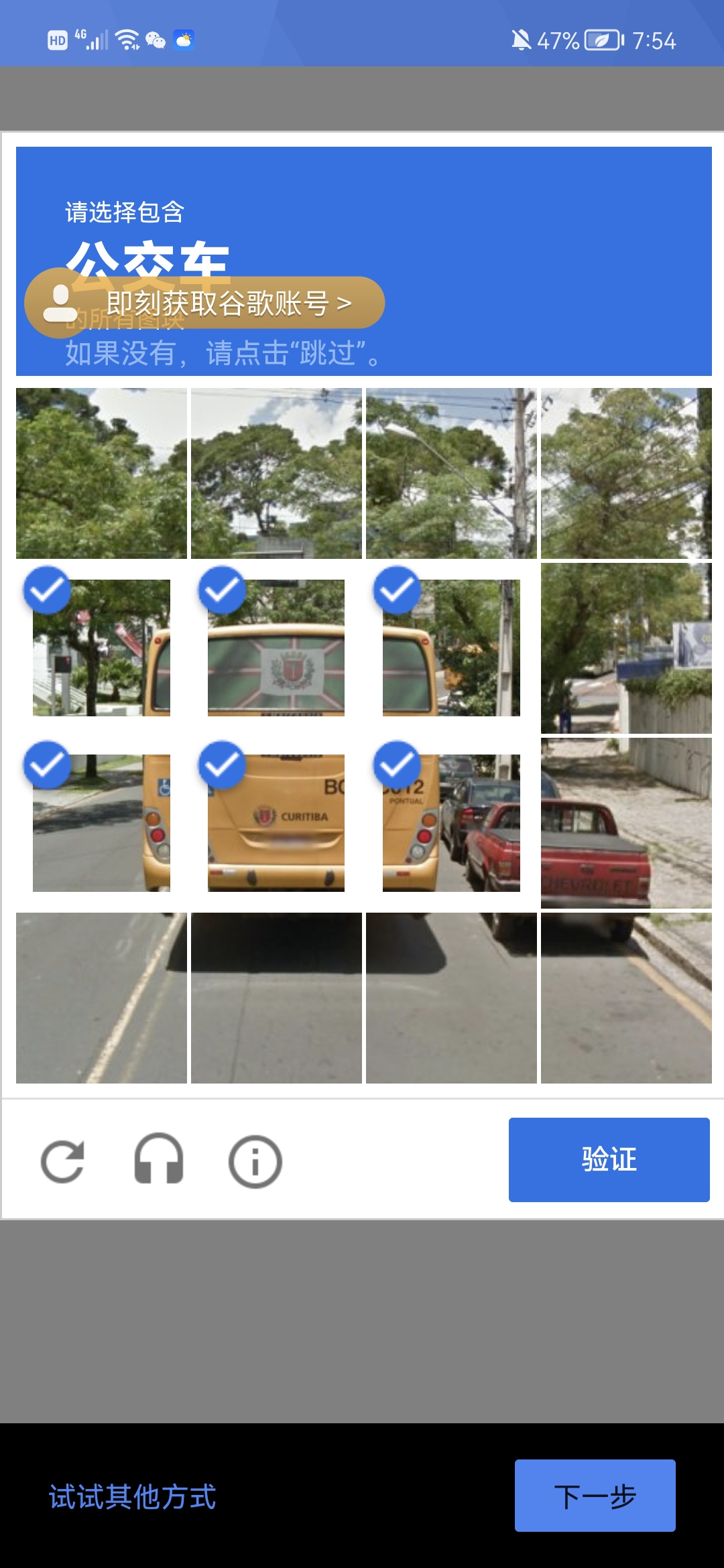724x1568 pixels.
Task: Select the tile with the blue sign and fence
Action: point(626,648)
